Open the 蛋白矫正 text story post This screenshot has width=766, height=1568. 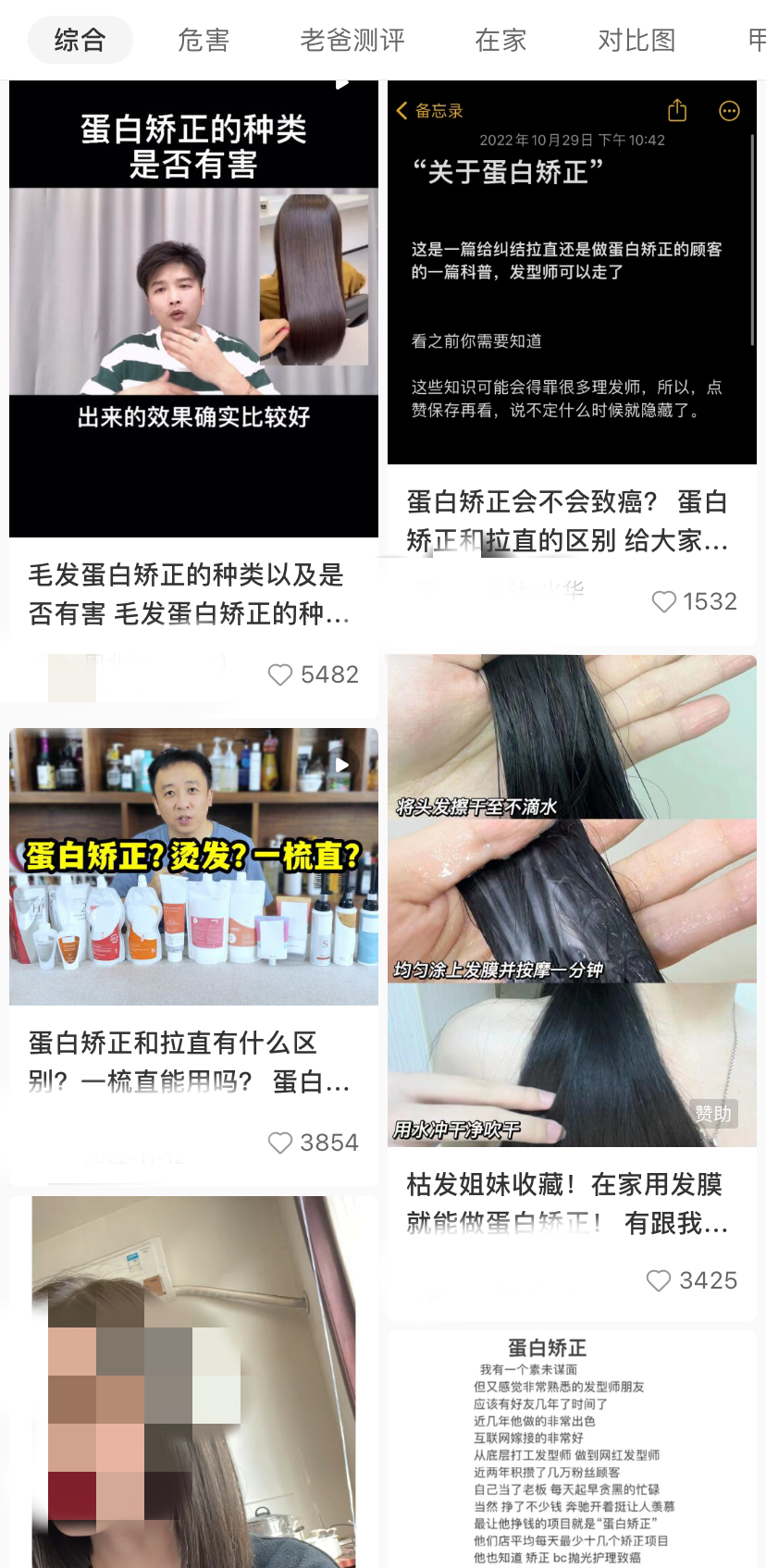click(572, 1449)
